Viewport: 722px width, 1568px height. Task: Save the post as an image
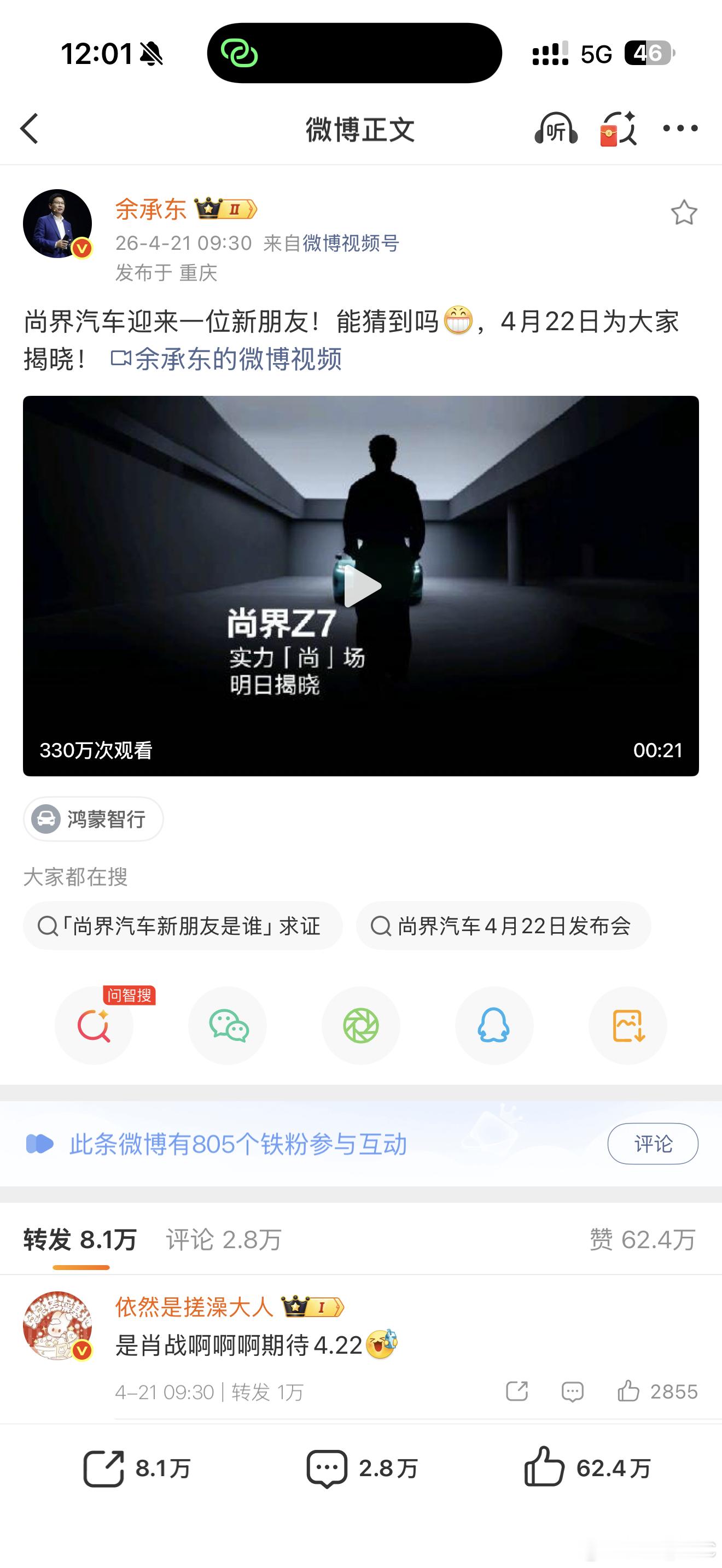pos(628,1026)
